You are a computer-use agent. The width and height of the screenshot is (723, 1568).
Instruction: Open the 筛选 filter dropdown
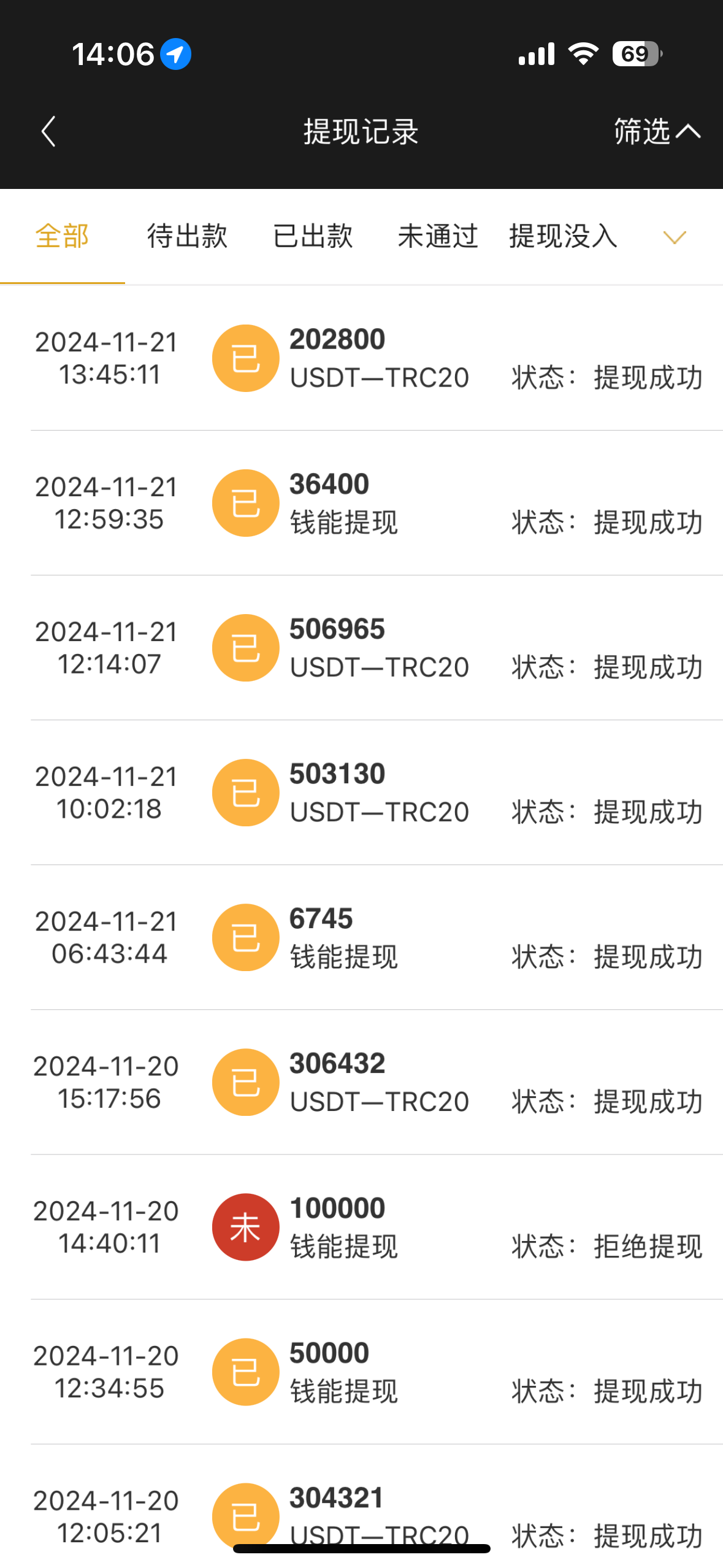click(656, 131)
